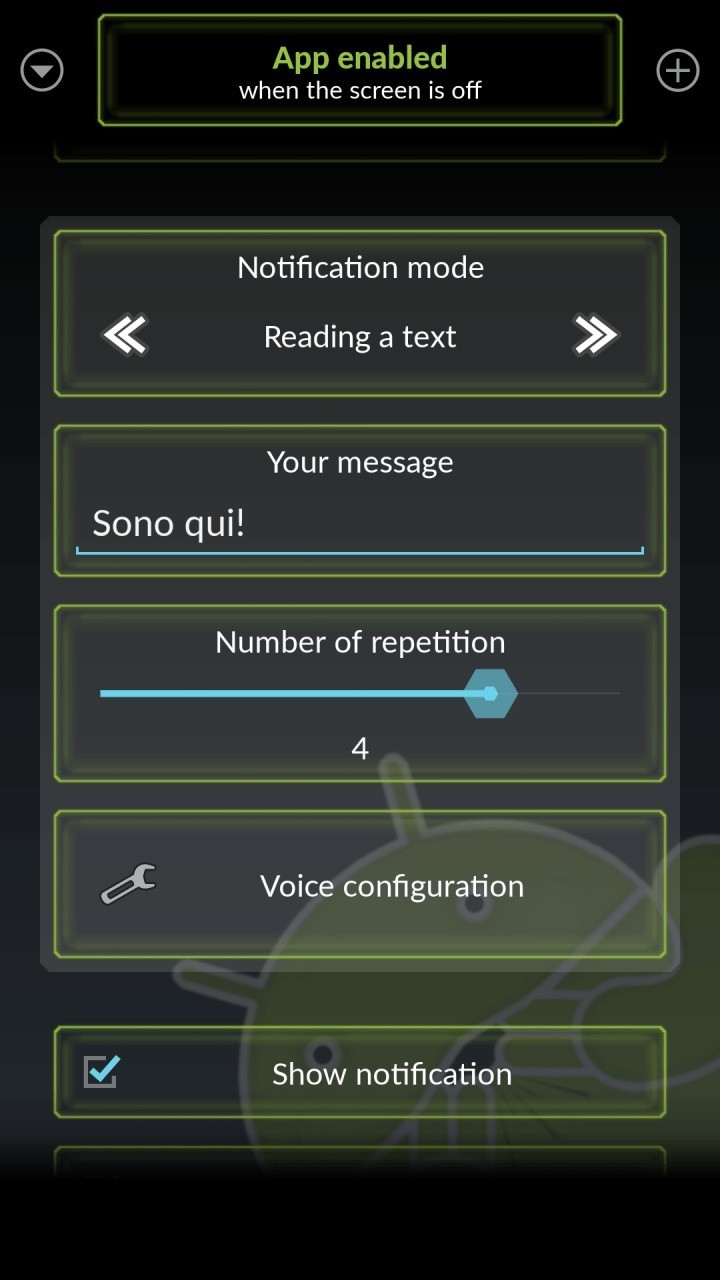Tap the plus circle icon
This screenshot has height=1280, width=720.
point(677,71)
